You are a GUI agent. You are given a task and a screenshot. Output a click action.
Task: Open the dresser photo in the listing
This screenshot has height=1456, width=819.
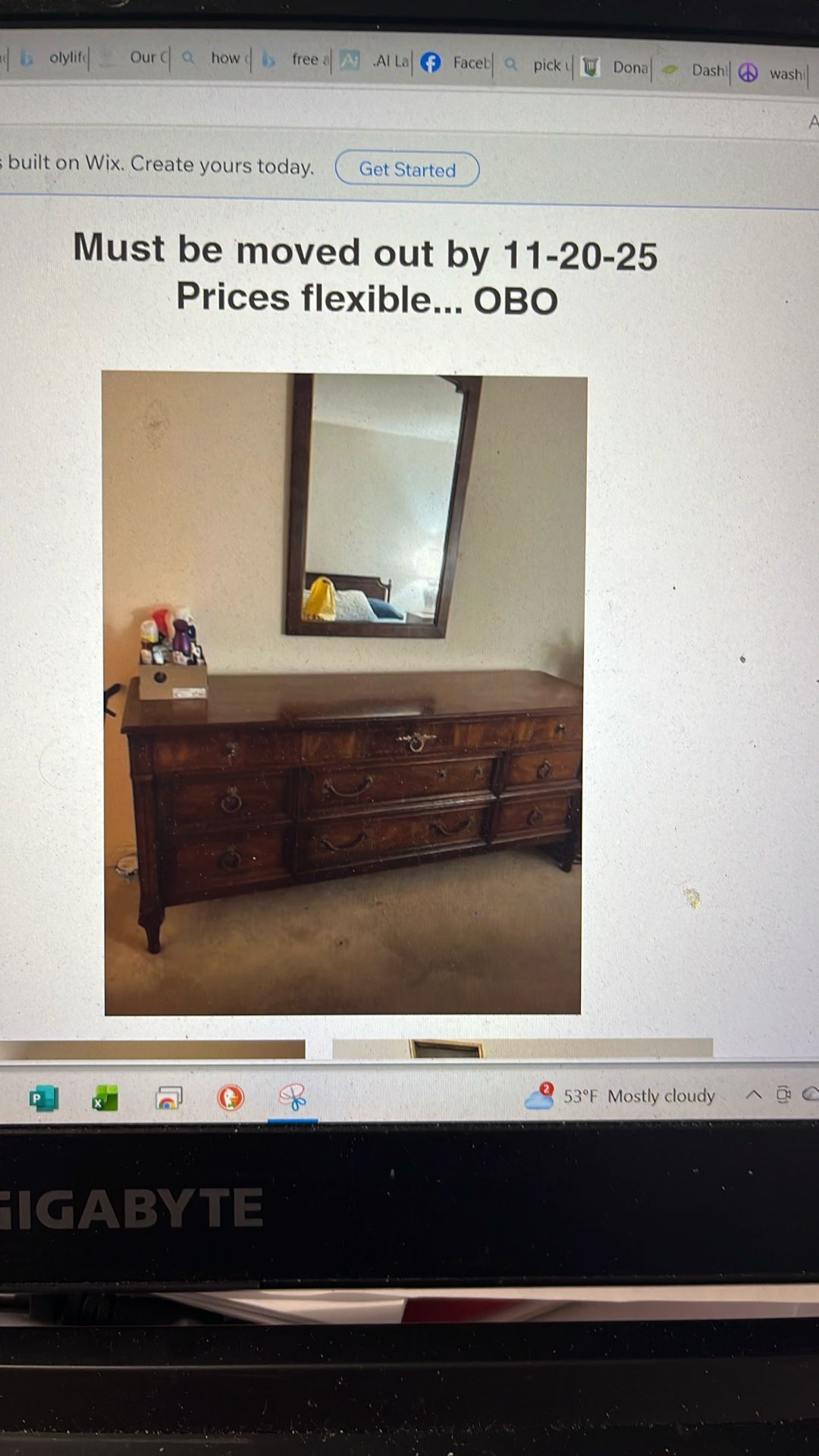343,690
